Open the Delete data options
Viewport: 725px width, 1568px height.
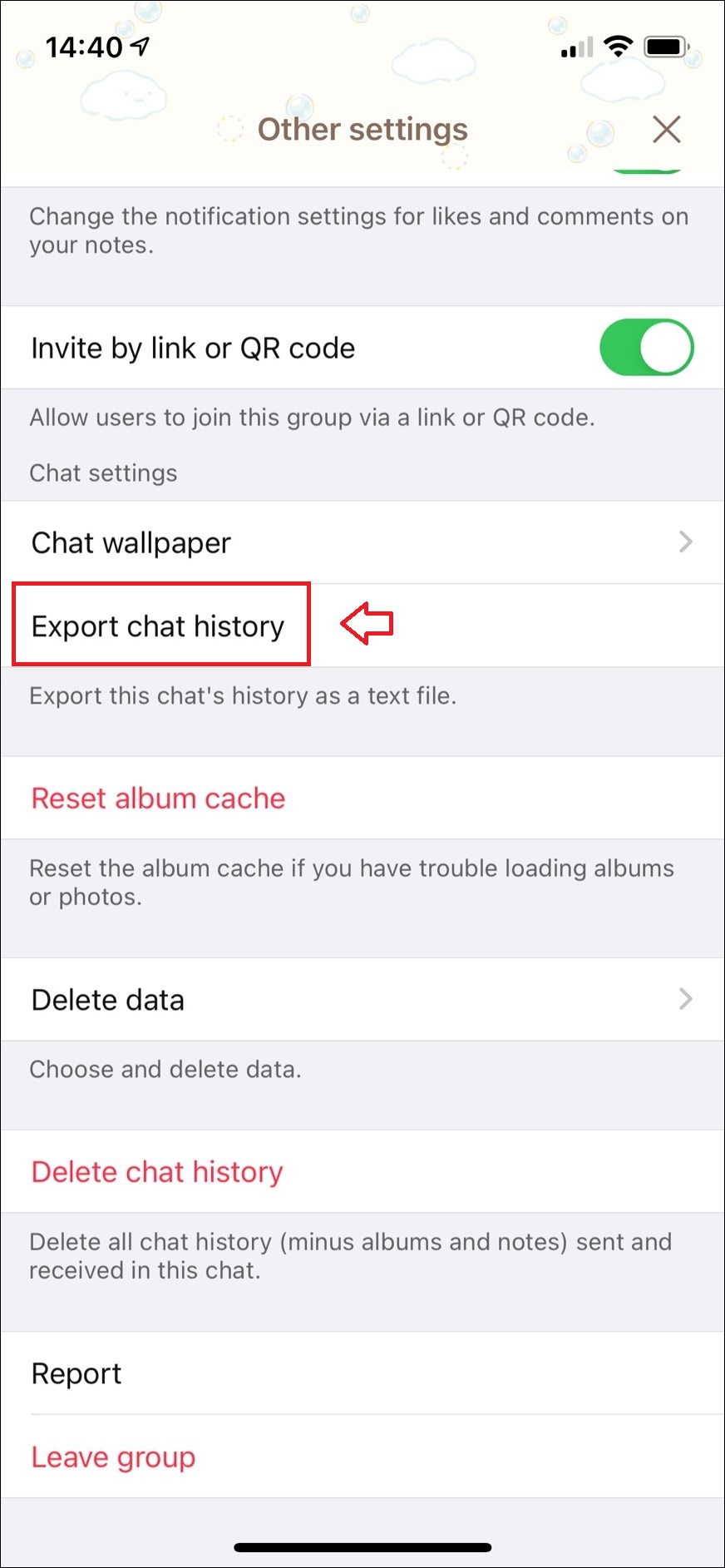[x=362, y=999]
